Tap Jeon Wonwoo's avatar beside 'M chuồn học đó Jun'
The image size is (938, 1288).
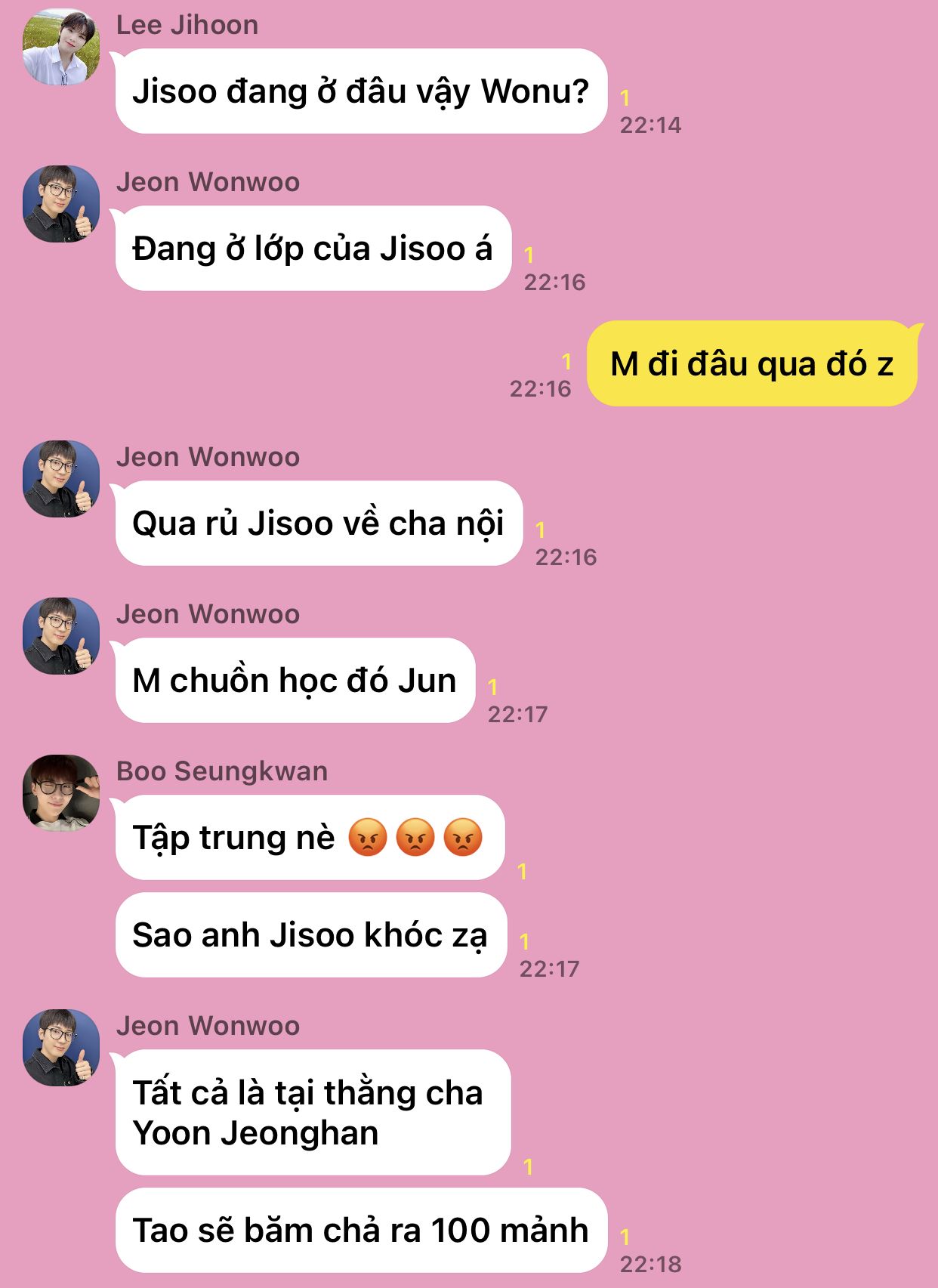[x=60, y=636]
